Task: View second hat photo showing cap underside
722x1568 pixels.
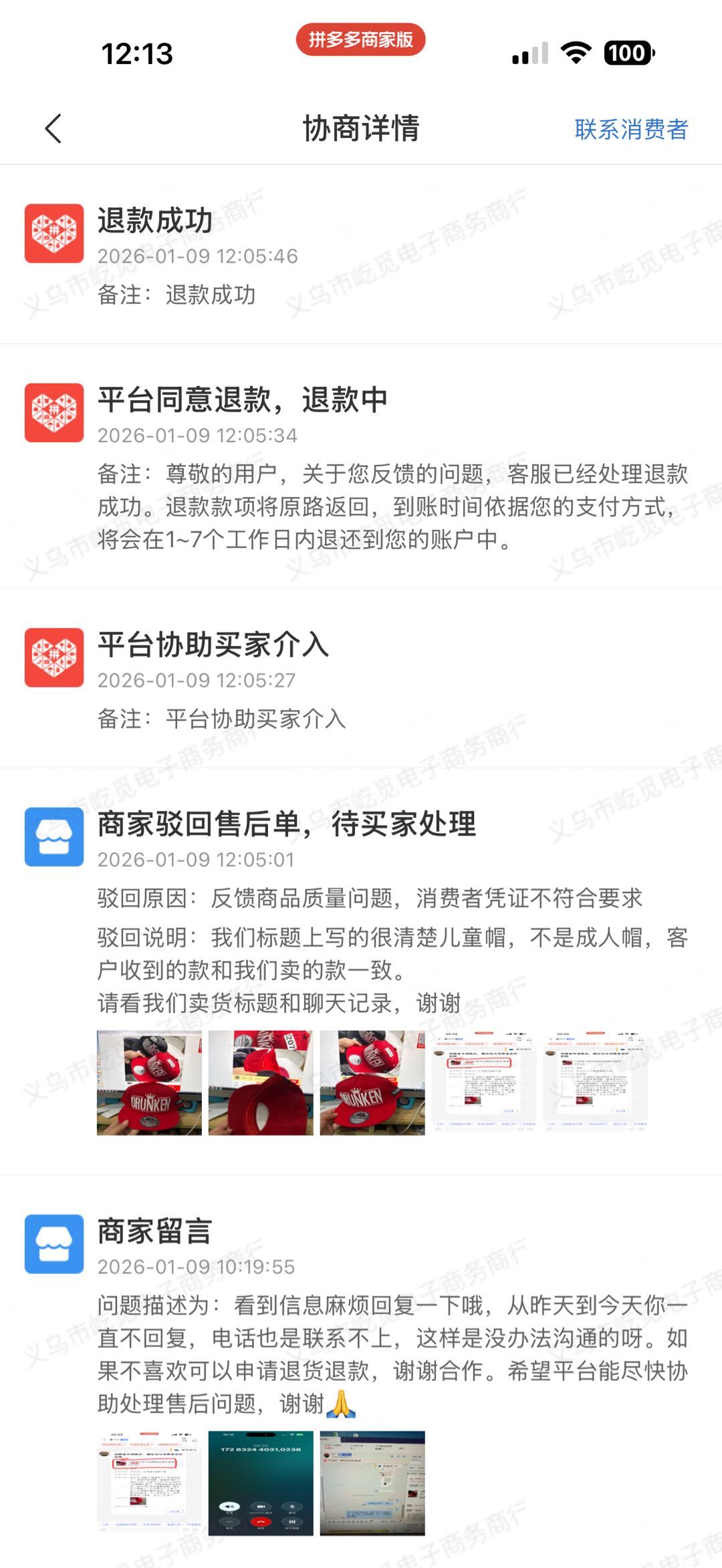Action: pos(261,1082)
